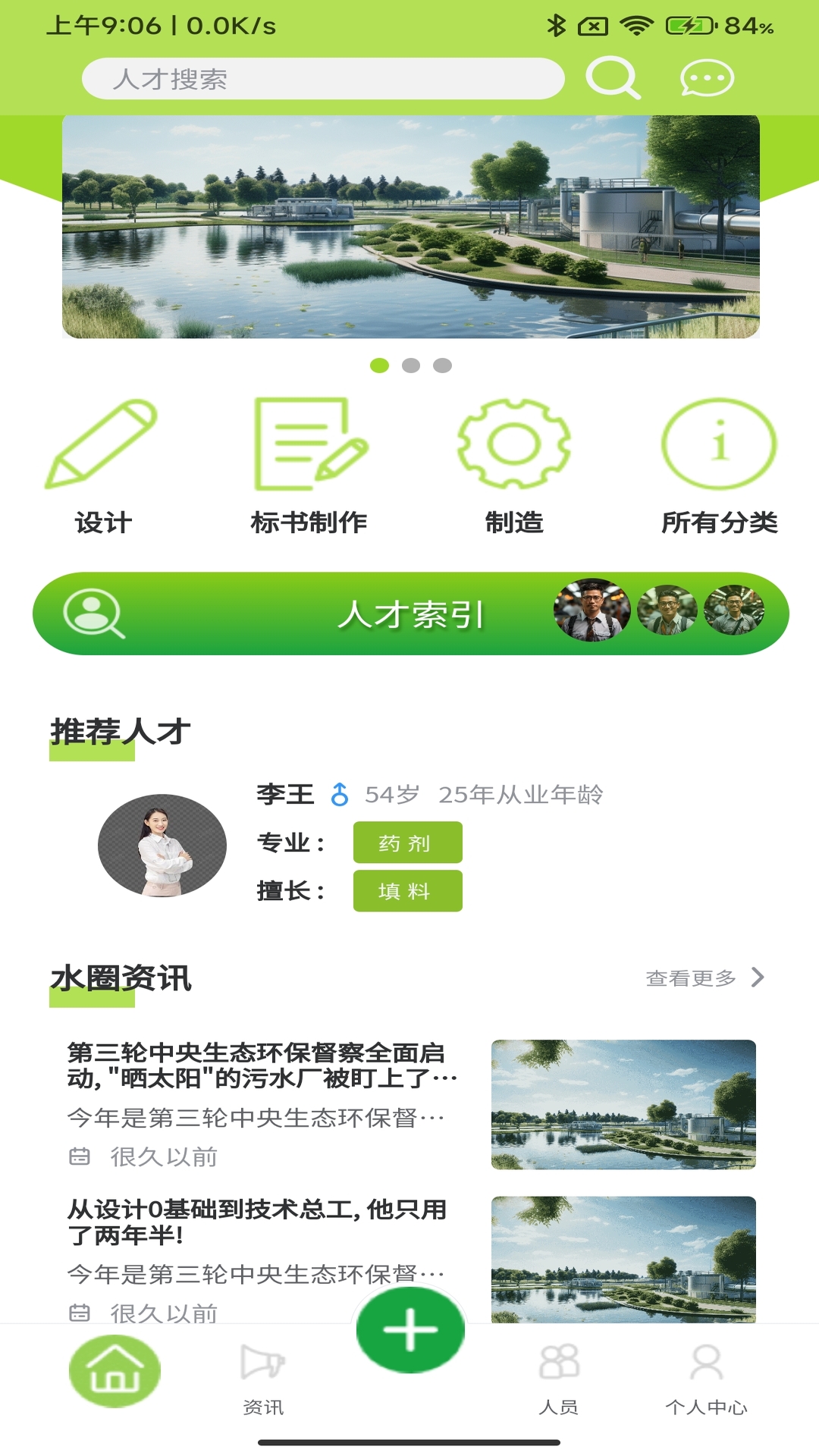
Task: Tap the 人才搜索 search field
Action: coord(322,79)
